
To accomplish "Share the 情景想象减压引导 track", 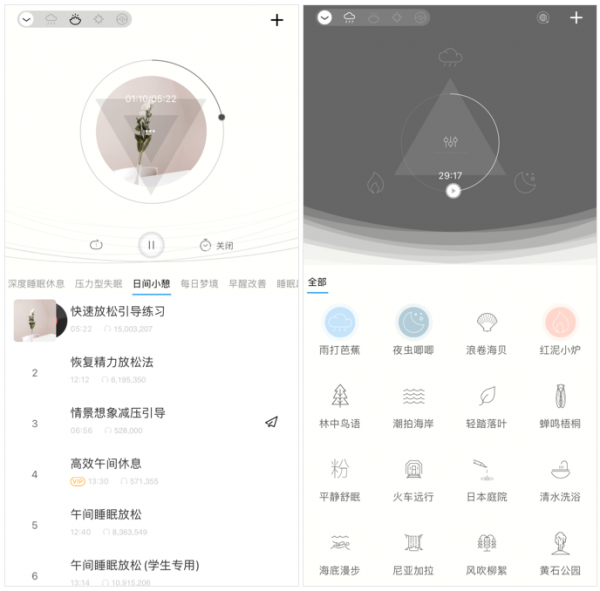I will (271, 422).
